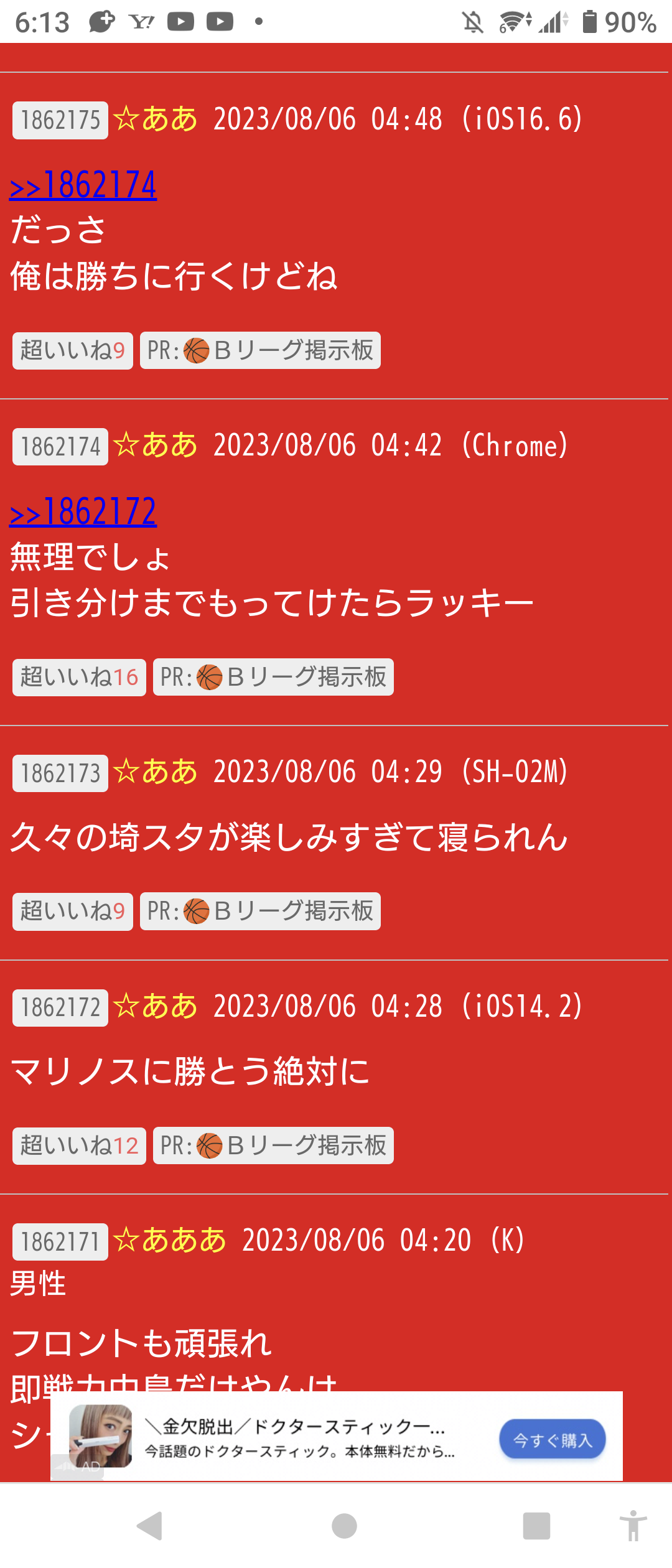Give 超いいね to post 1862175
This screenshot has height=1568, width=672.
[x=73, y=351]
